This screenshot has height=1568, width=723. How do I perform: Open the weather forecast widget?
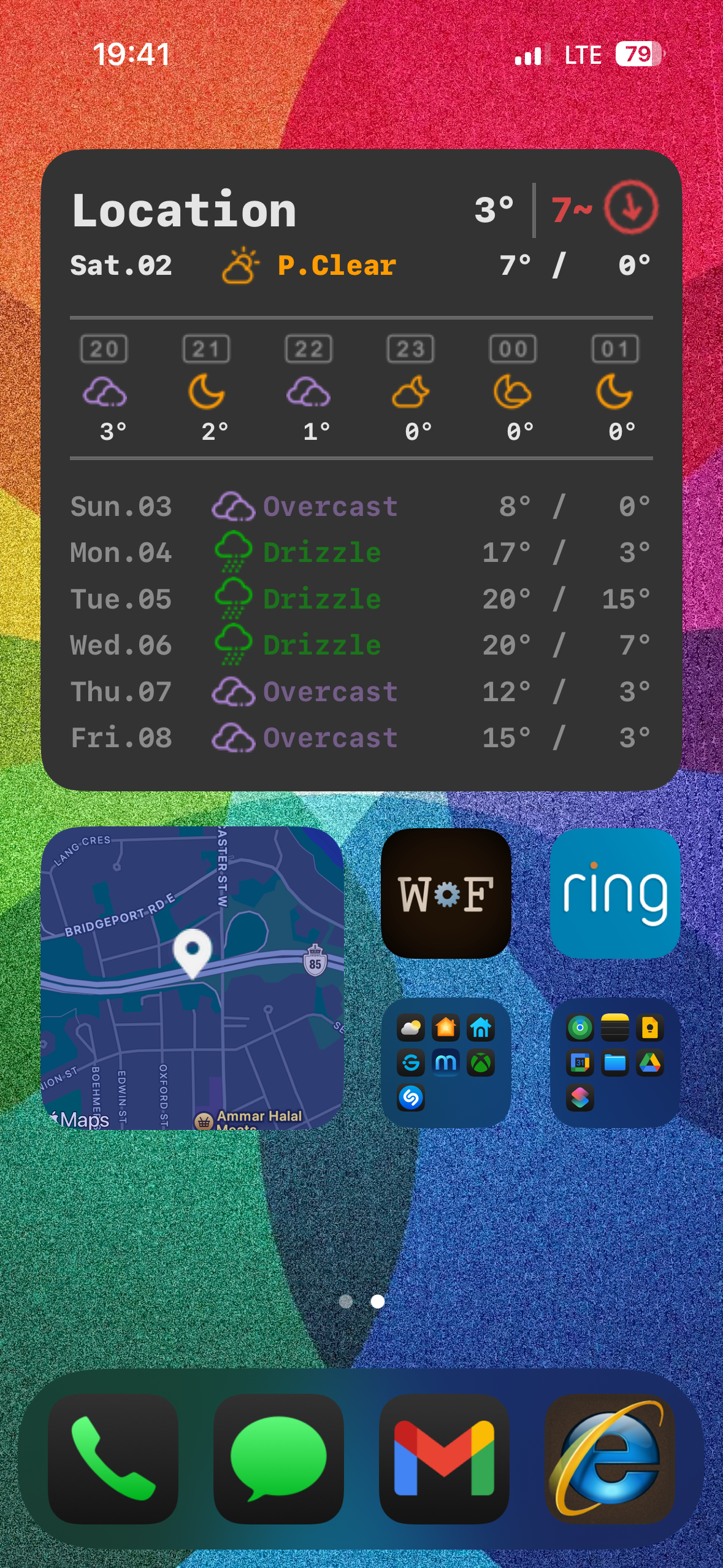click(x=361, y=469)
